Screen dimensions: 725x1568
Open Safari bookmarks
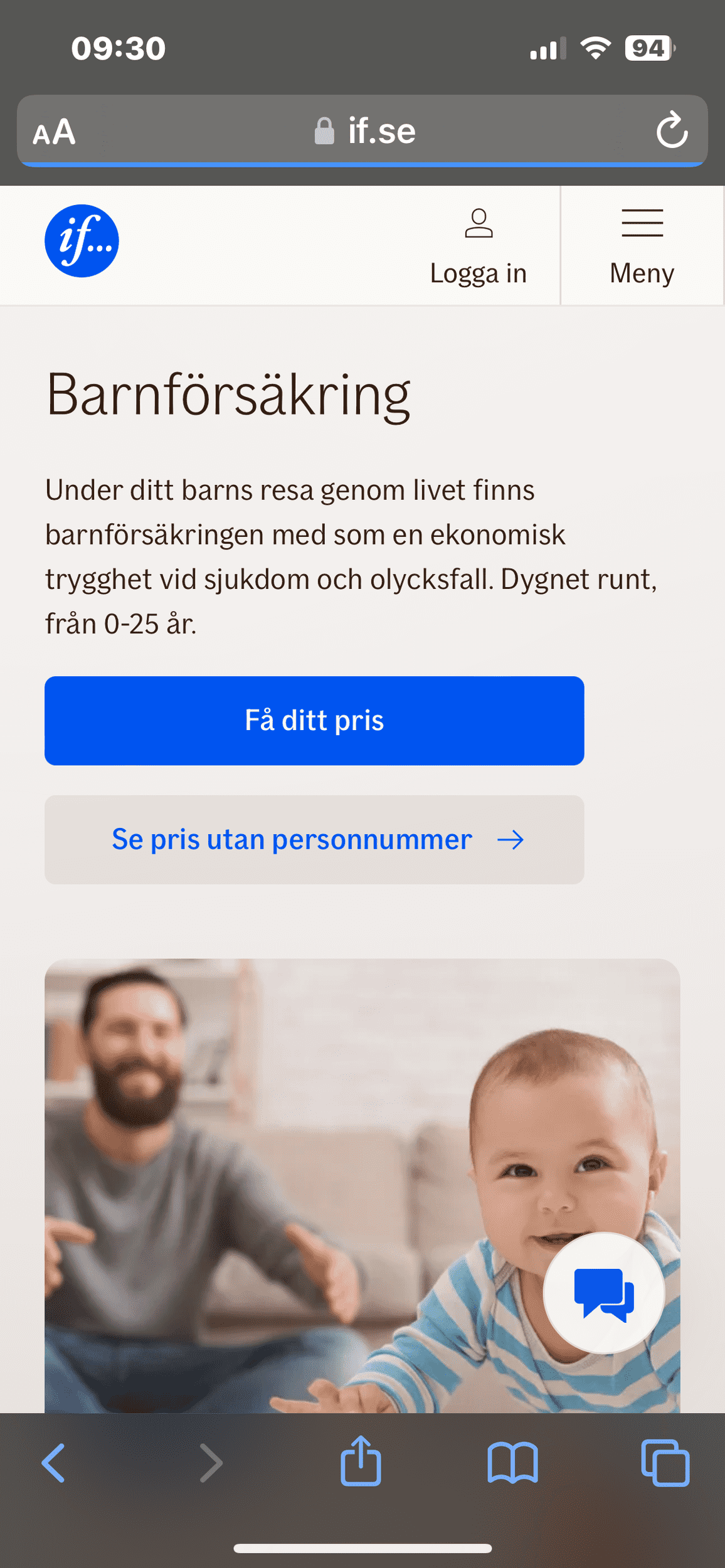[512, 1463]
